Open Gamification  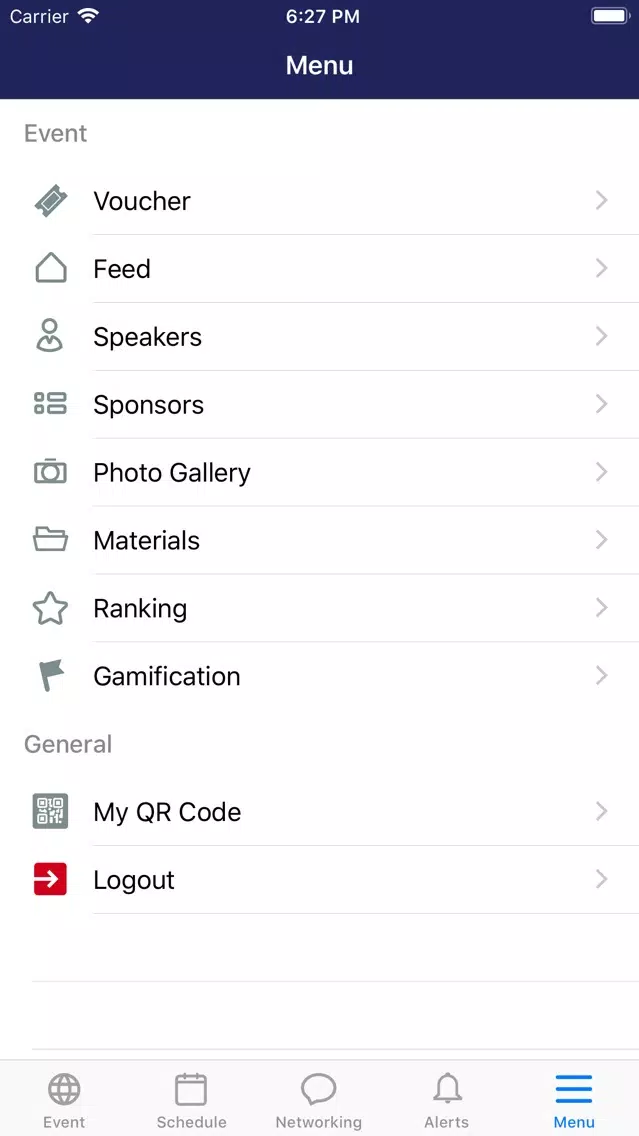320,676
